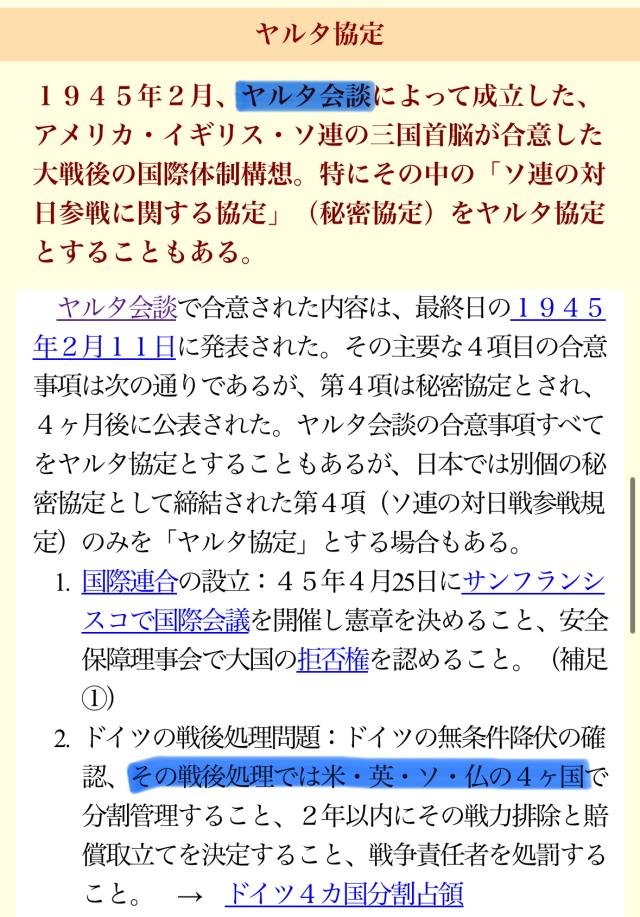Image resolution: width=640 pixels, height=917 pixels.
Task: Follow the 国際連合 link
Action: 128,582
